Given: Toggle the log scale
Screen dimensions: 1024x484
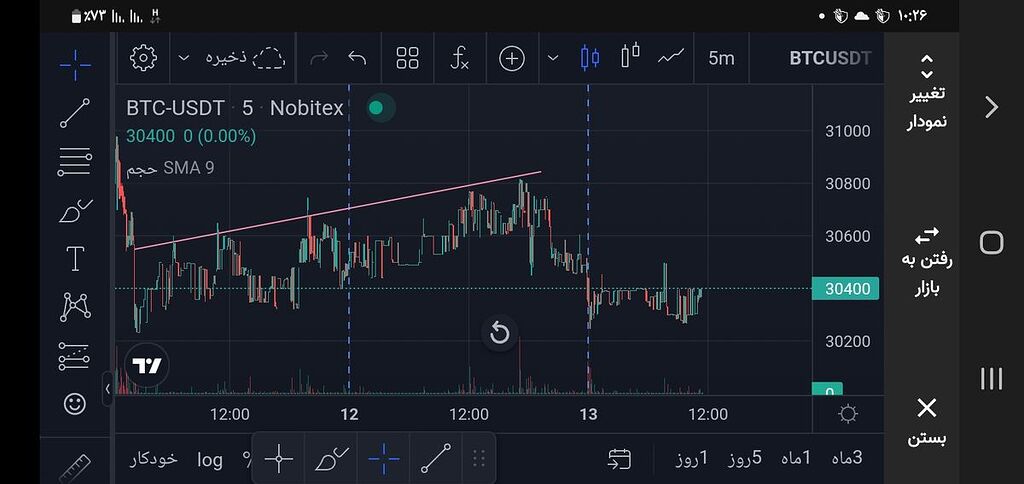Looking at the screenshot, I should pyautogui.click(x=210, y=459).
